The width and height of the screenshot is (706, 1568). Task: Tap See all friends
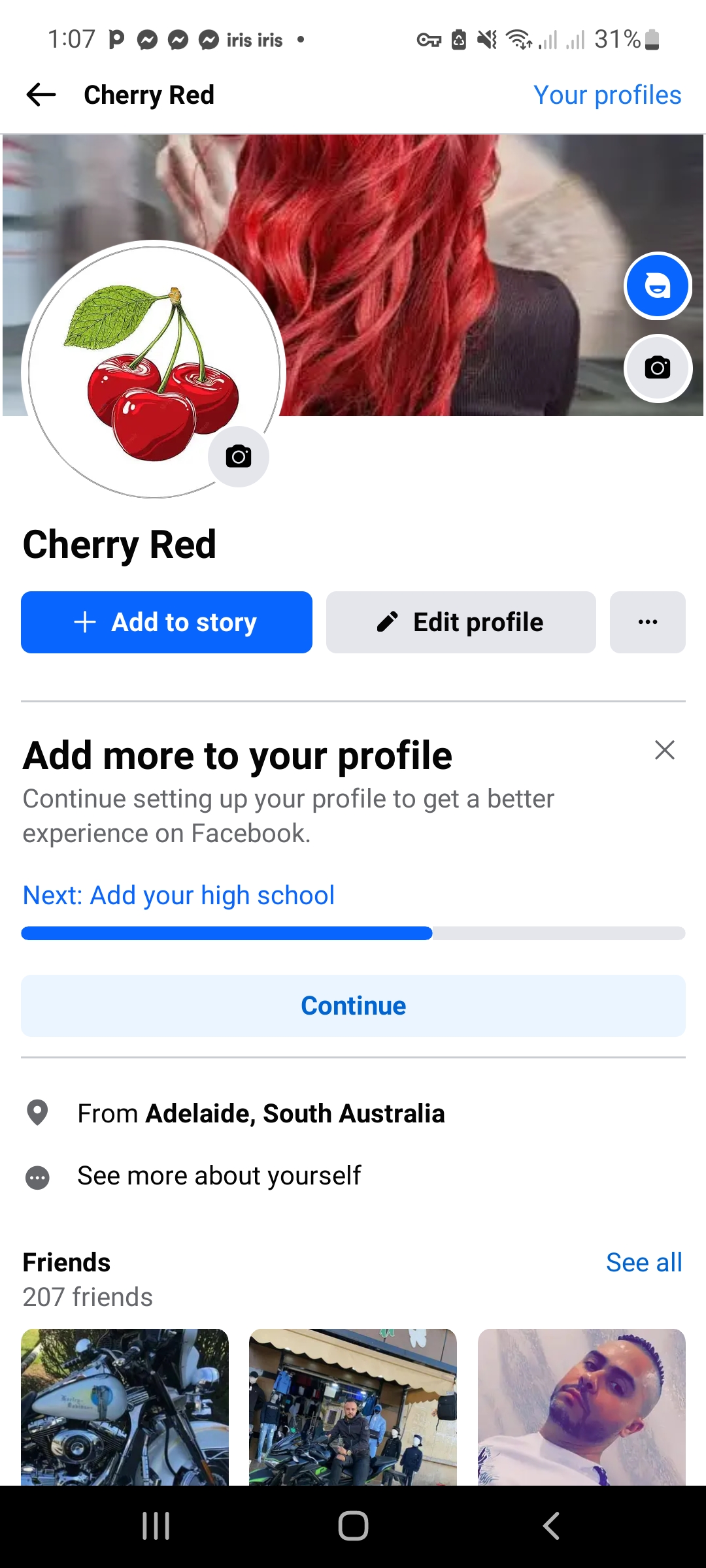click(644, 1262)
